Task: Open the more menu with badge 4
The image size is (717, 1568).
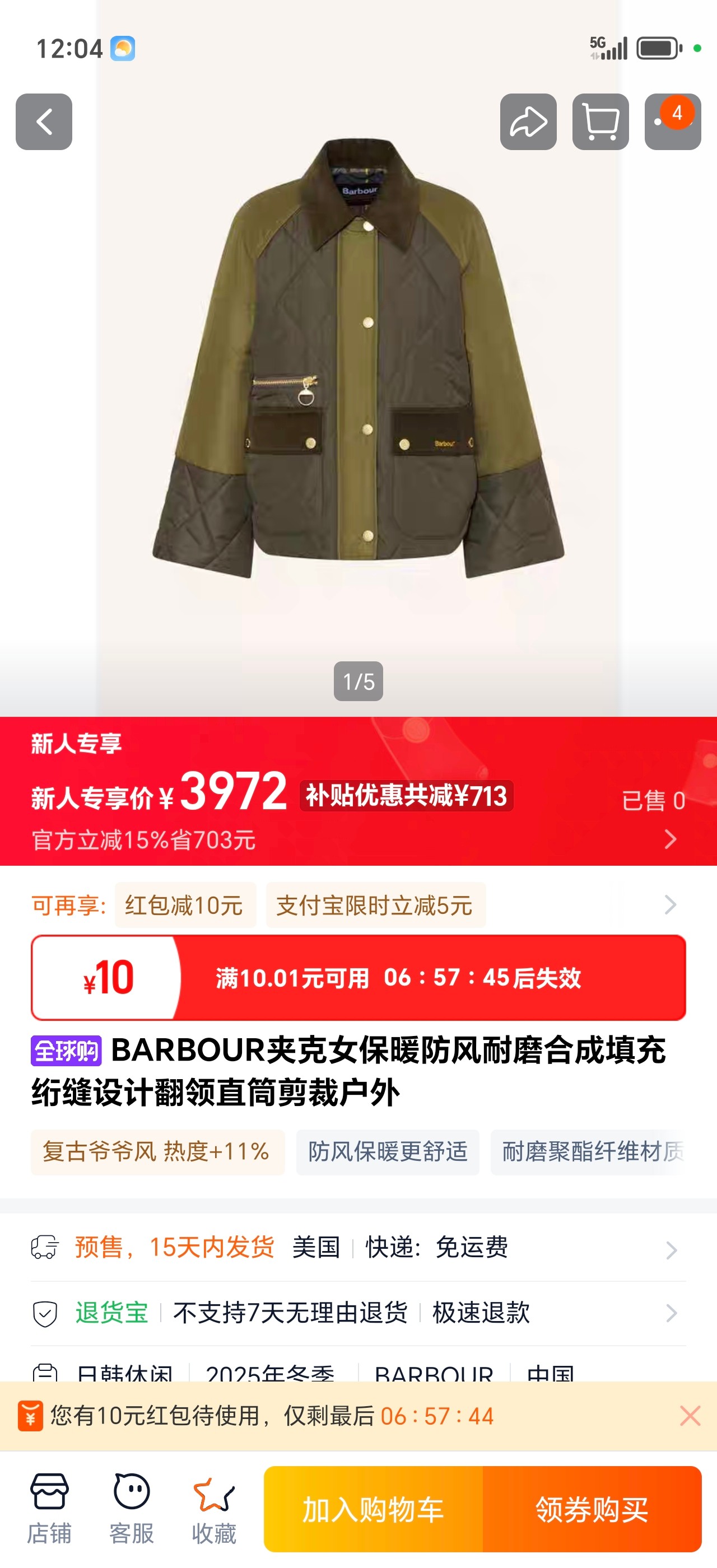Action: pyautogui.click(x=673, y=122)
